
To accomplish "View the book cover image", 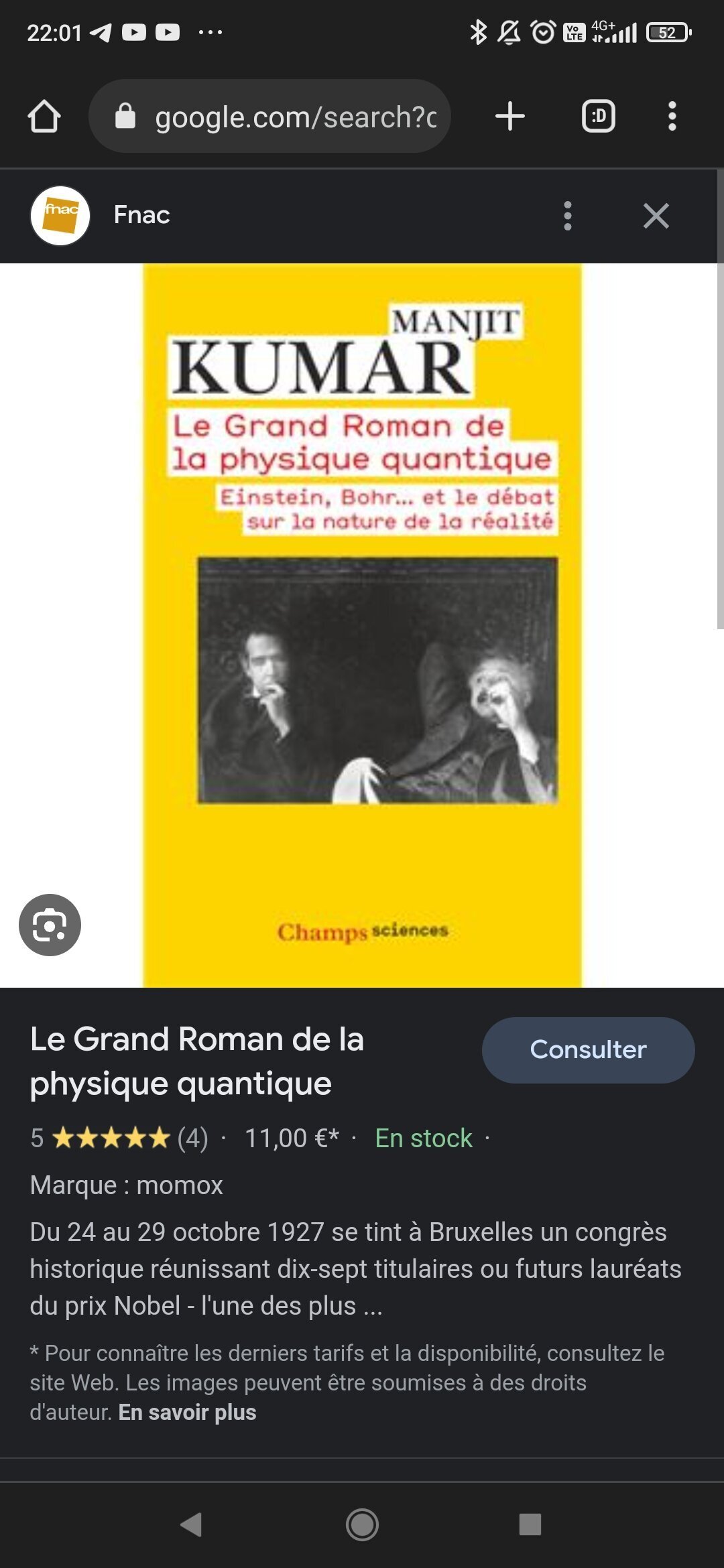I will [362, 625].
